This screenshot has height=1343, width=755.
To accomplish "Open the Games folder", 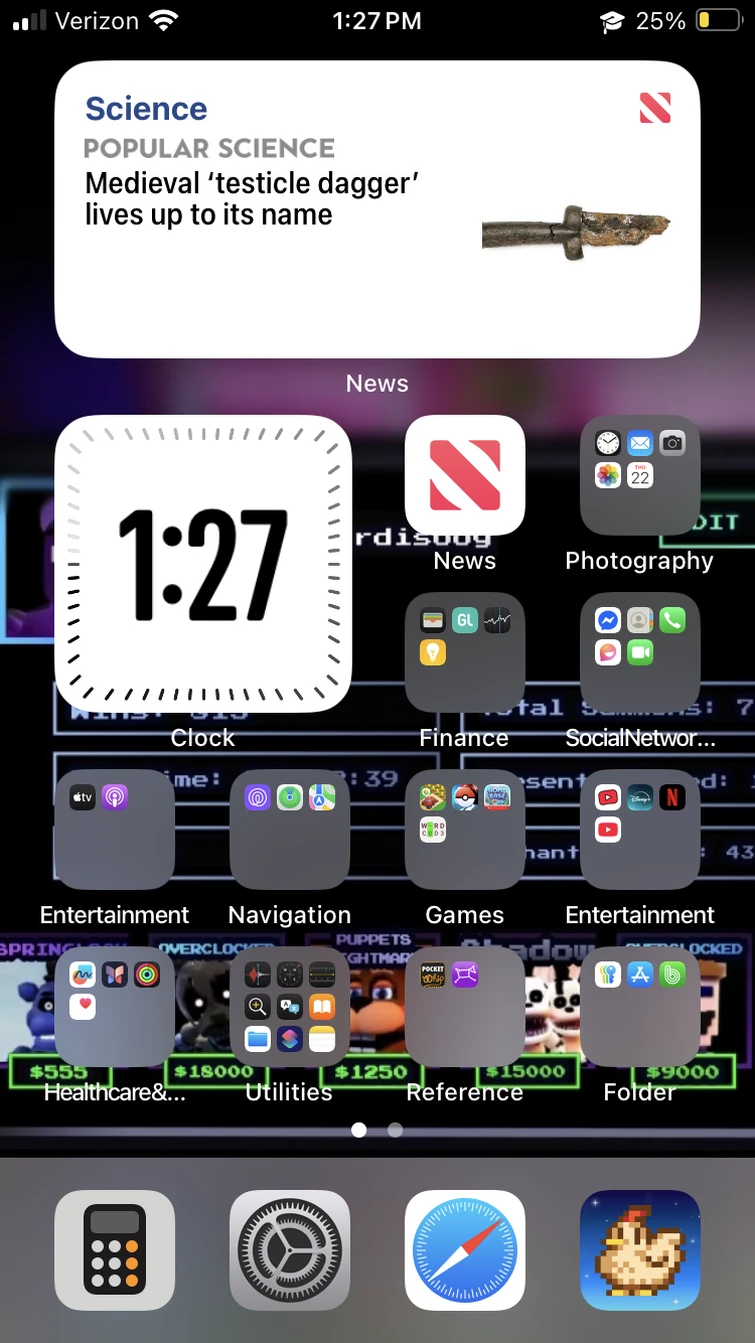I will (464, 830).
